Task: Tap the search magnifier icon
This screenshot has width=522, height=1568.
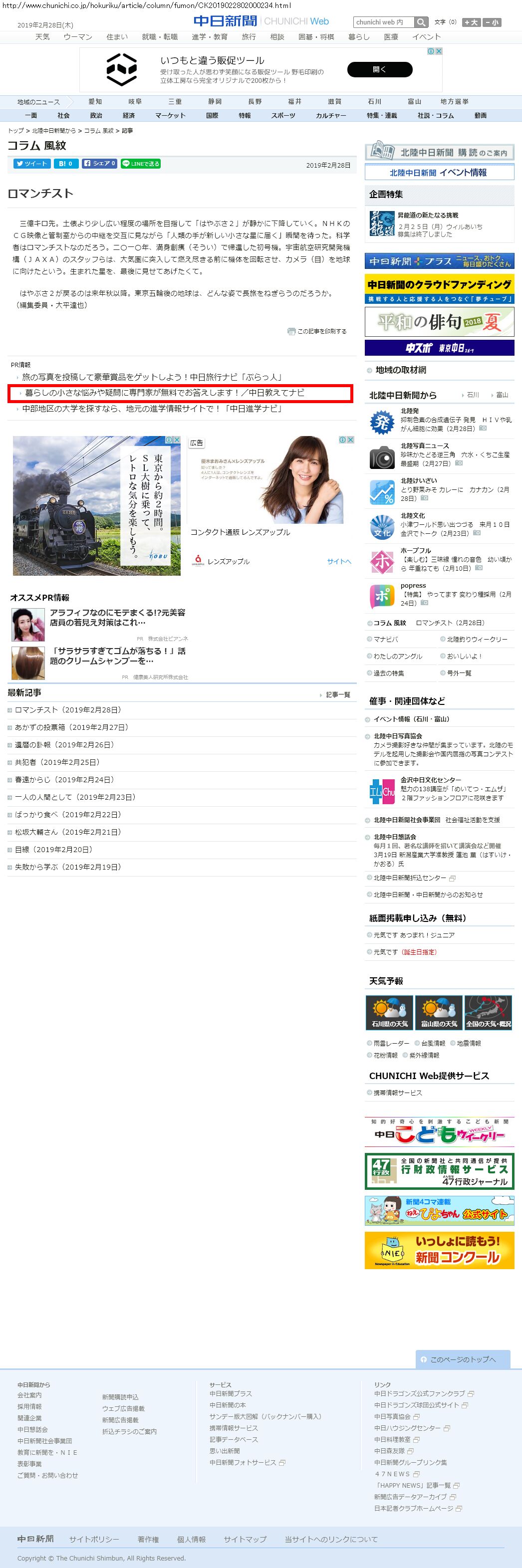Action: [x=421, y=22]
